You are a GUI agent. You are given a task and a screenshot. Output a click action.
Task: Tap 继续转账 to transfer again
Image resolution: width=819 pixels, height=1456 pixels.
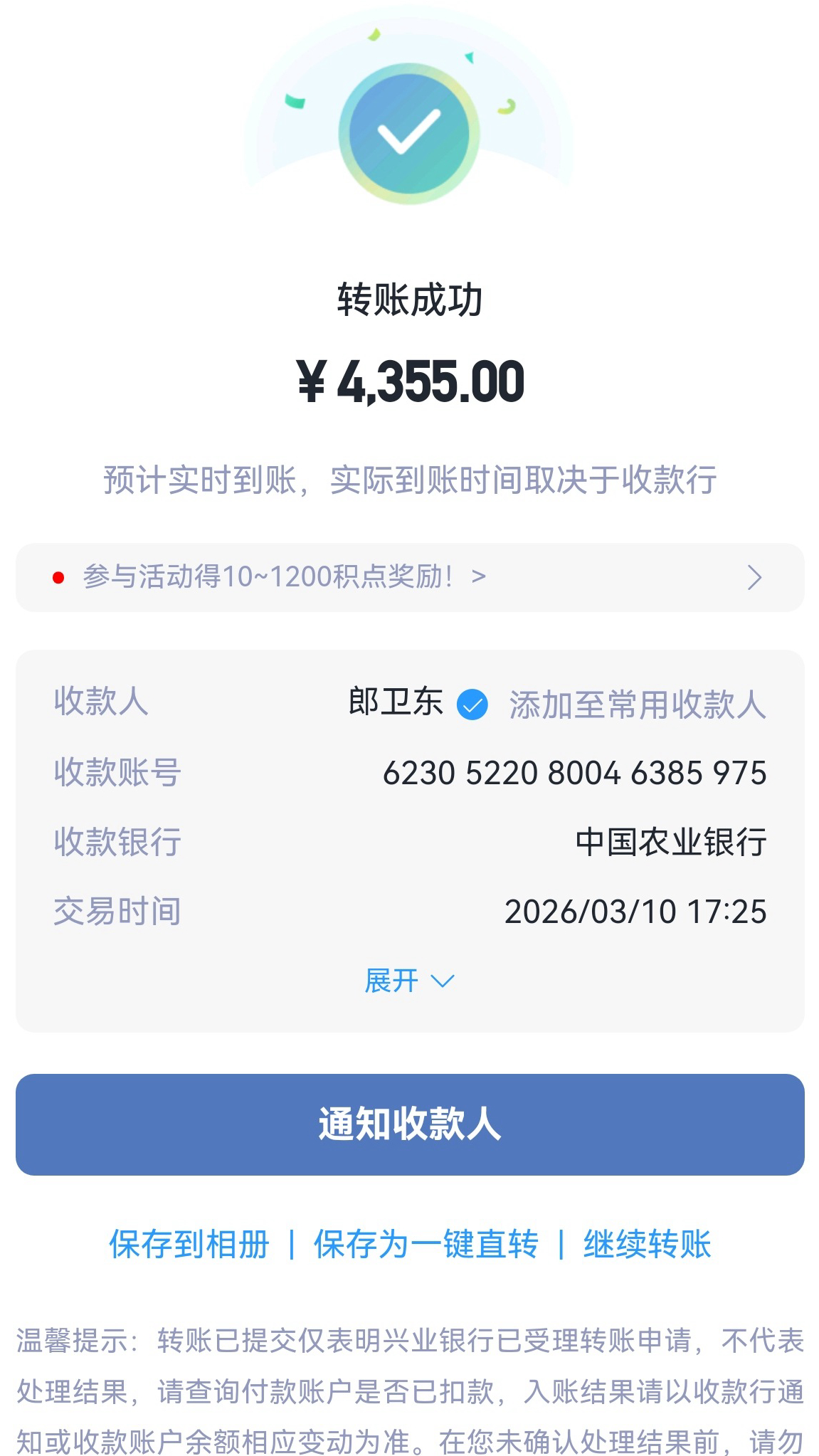(647, 1244)
